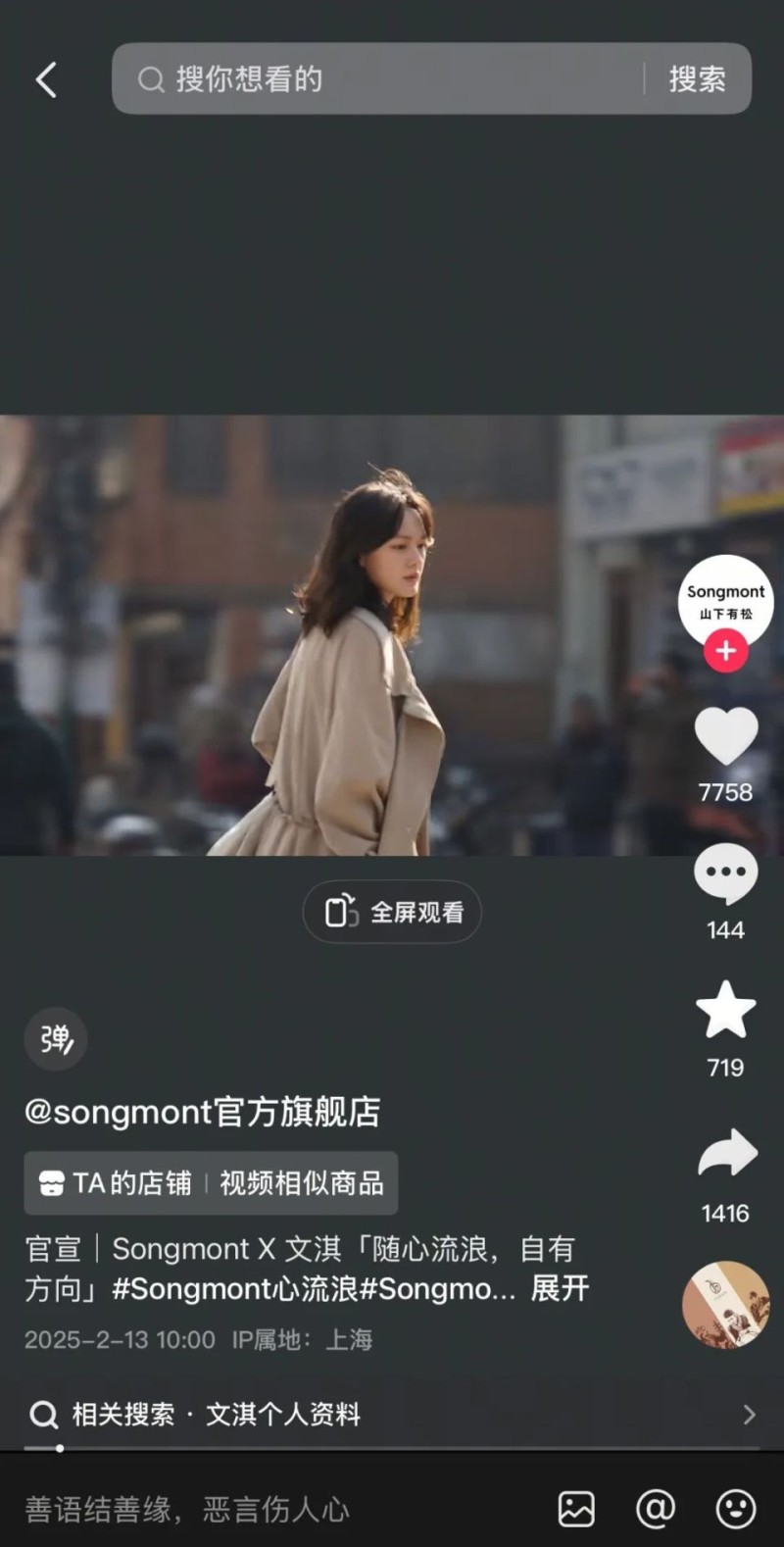Go back with the top-left arrow
The height and width of the screenshot is (1547, 784).
click(x=46, y=79)
